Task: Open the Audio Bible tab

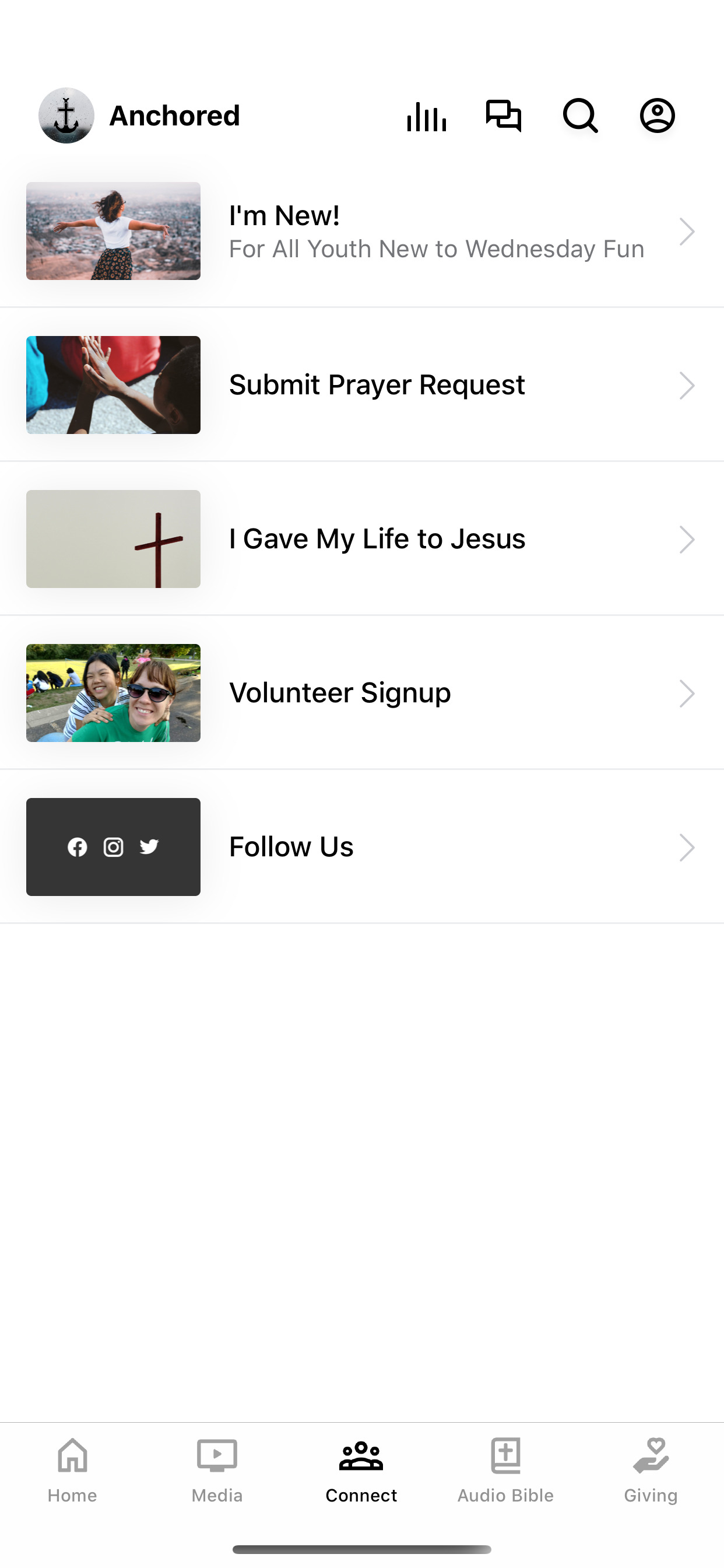Action: [x=505, y=1469]
